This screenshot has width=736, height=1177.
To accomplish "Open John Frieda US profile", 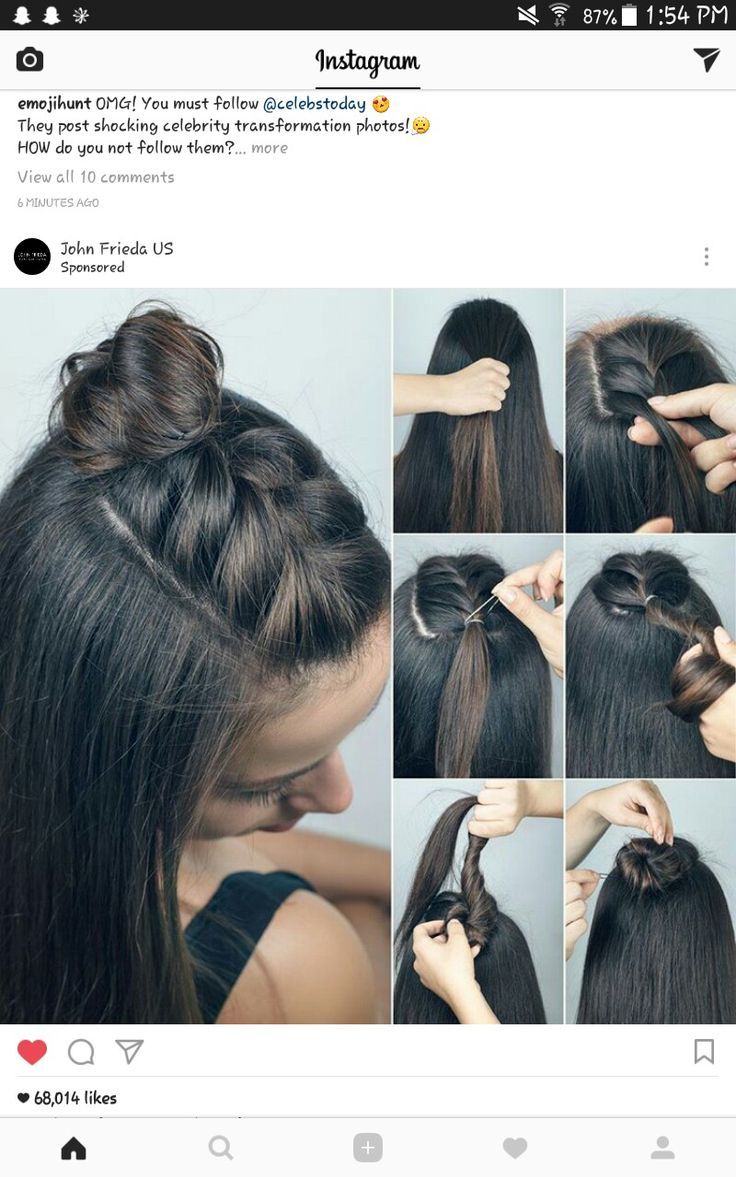I will click(116, 248).
